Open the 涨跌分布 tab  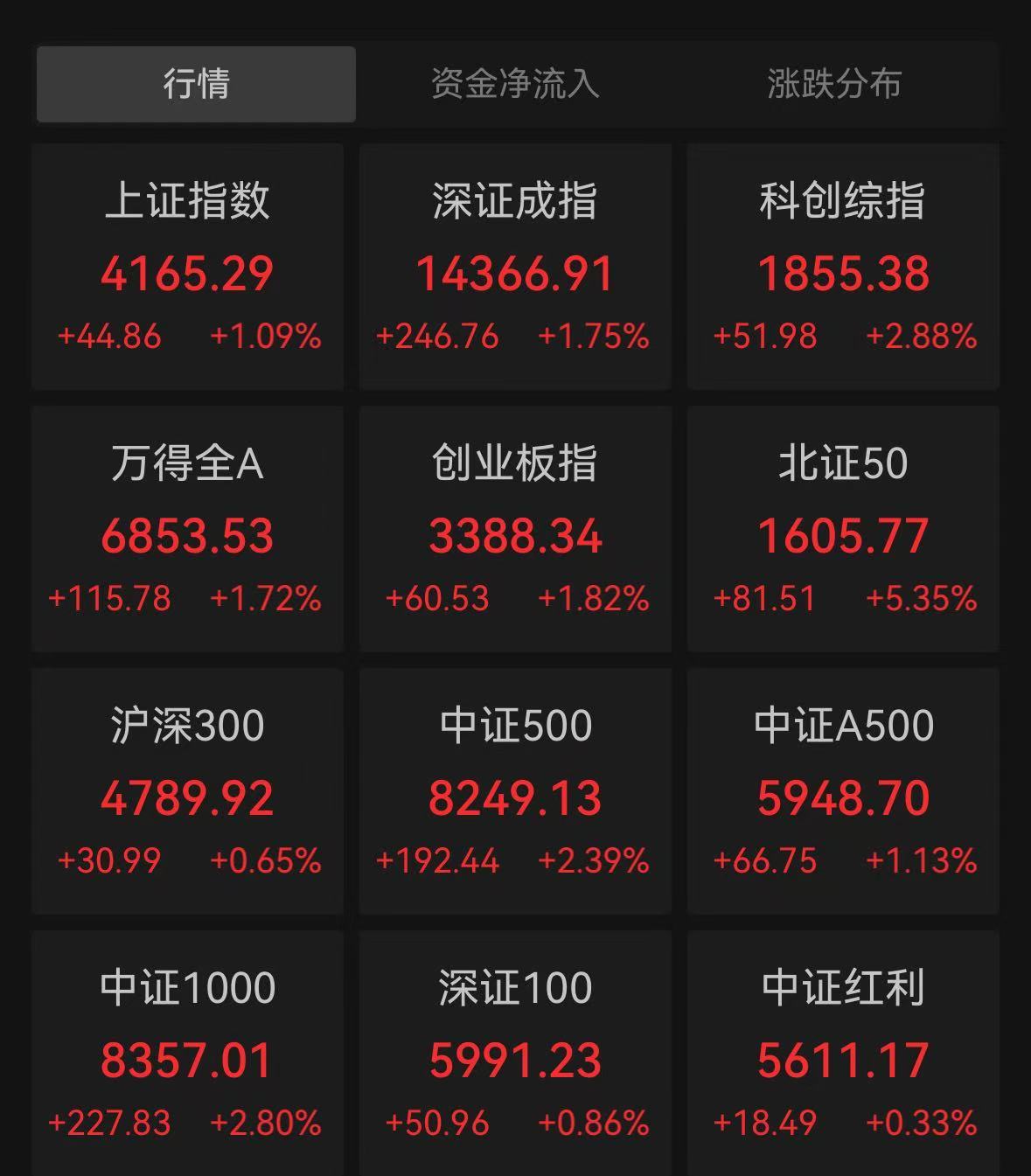pyautogui.click(x=834, y=84)
